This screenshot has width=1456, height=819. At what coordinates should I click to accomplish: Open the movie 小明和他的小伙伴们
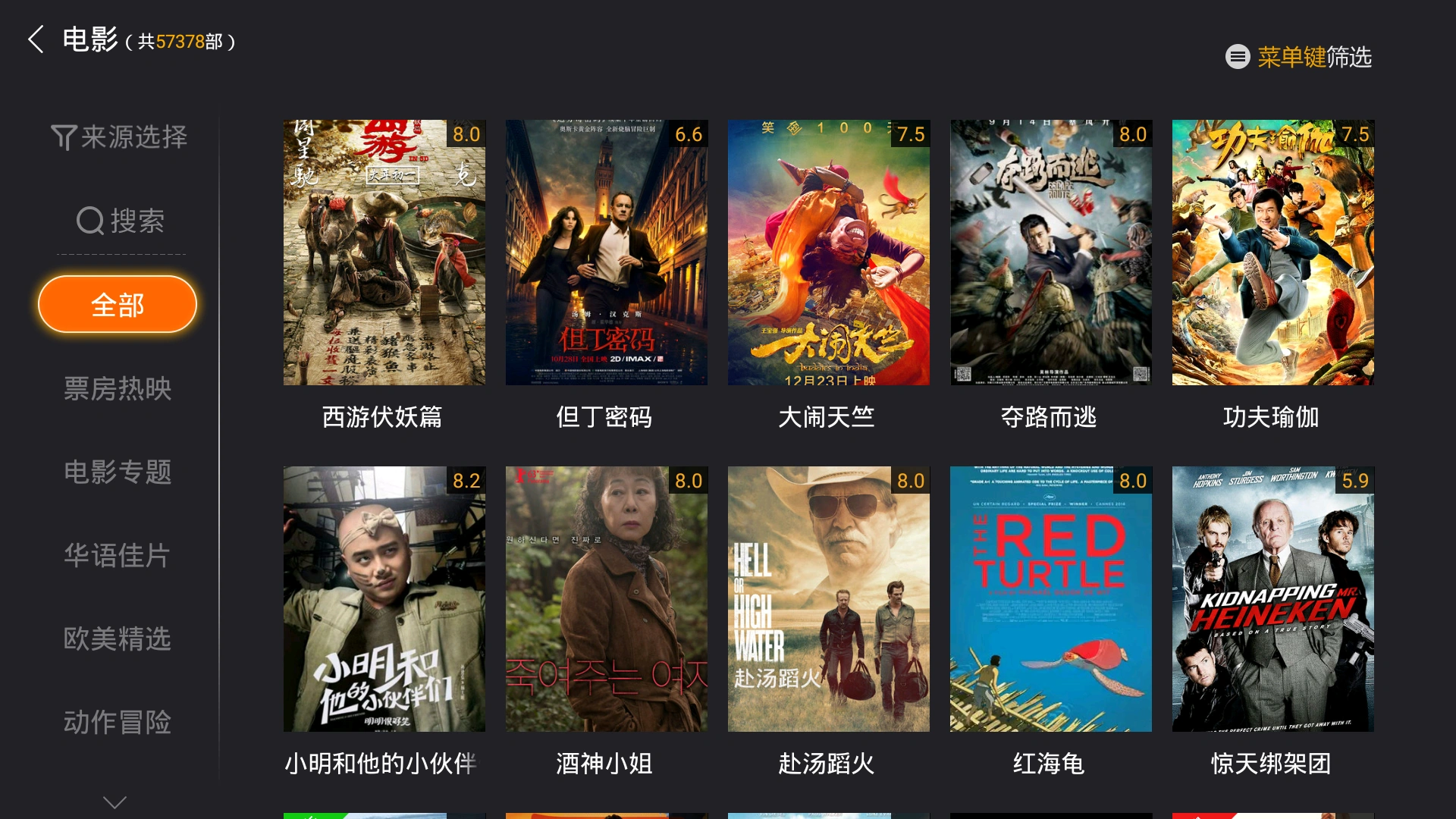[x=384, y=599]
